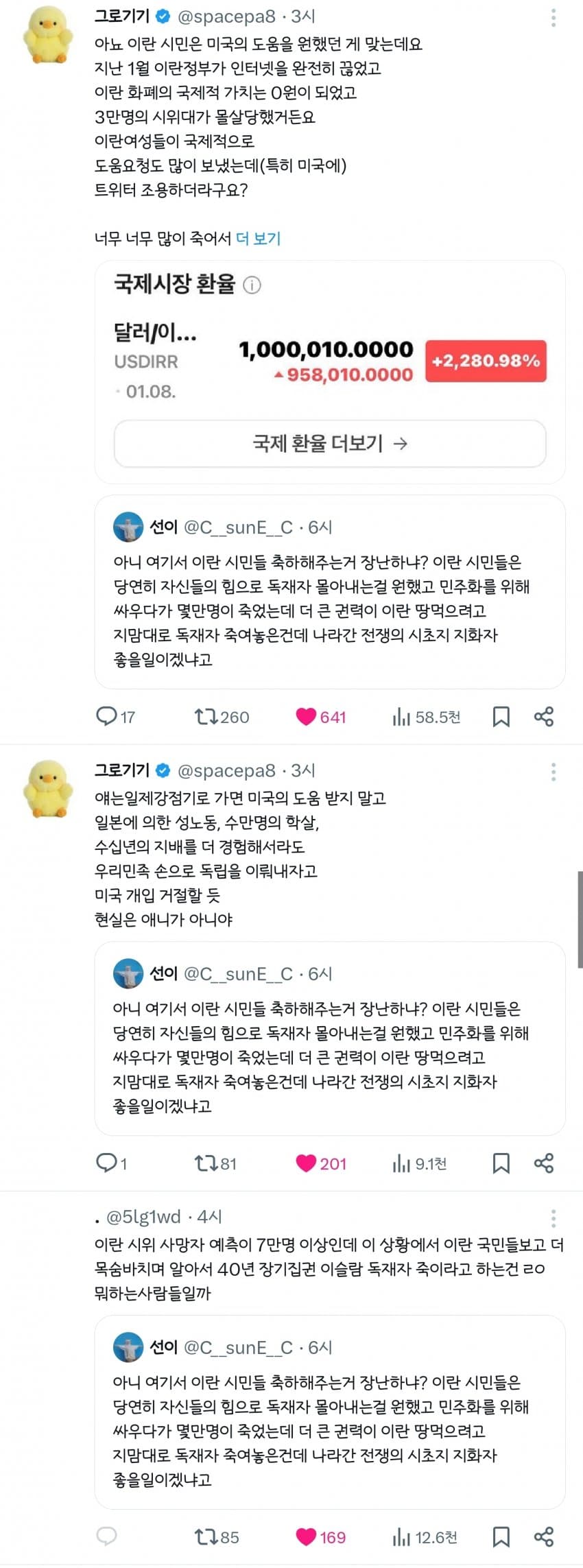Open overflow menu on the second 그로기기 post
583x1568 pixels.
(553, 772)
